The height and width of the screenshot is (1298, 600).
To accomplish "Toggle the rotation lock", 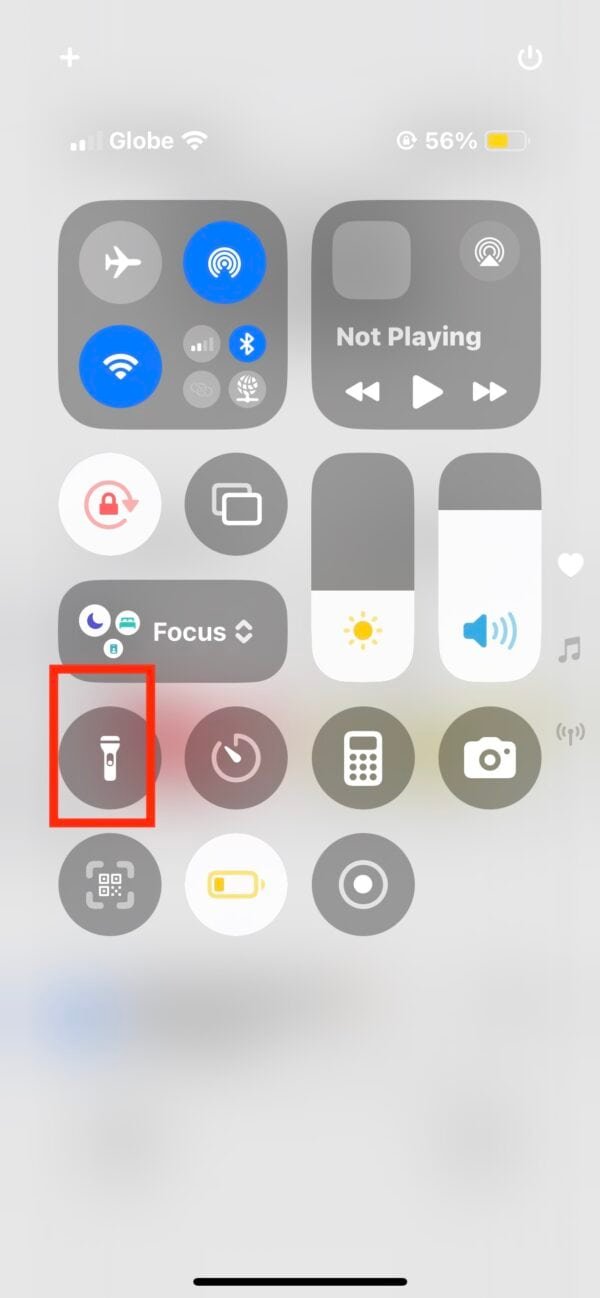I will coord(110,505).
